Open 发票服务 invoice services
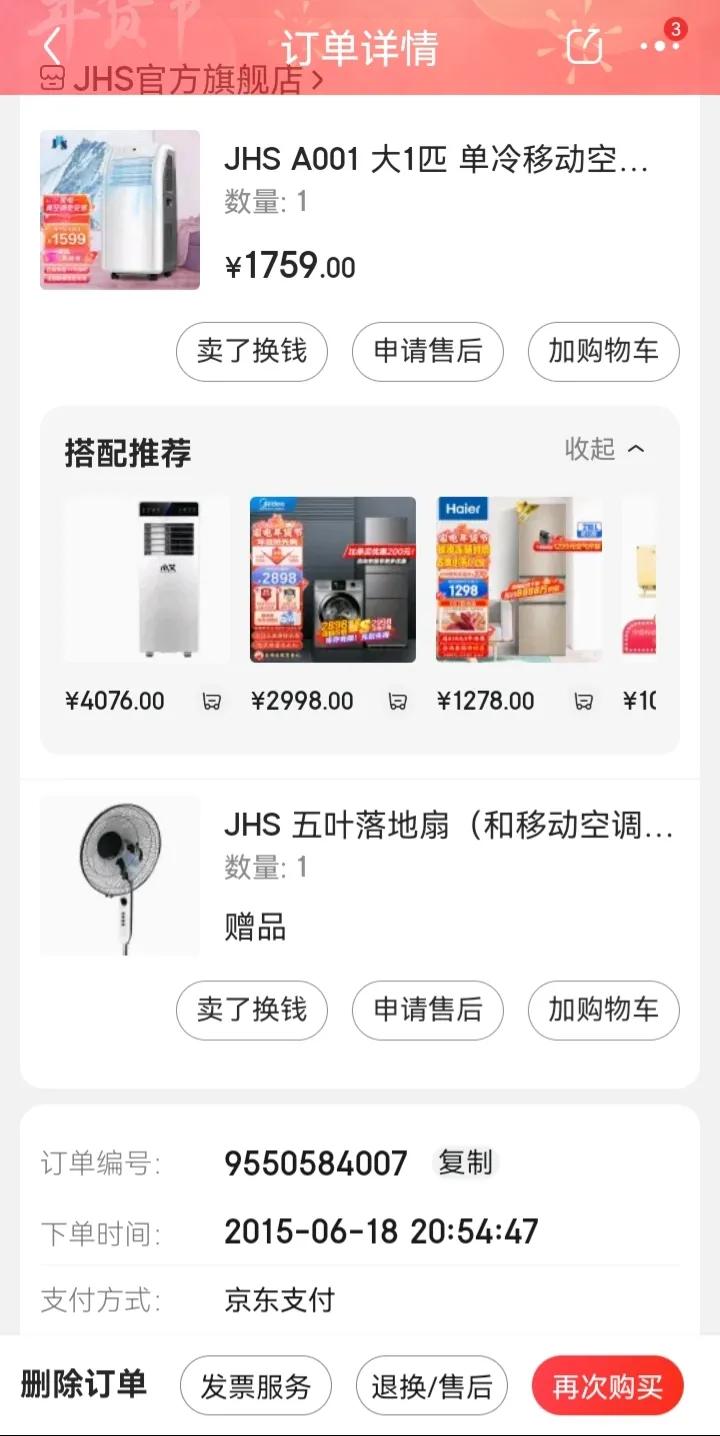The image size is (720, 1436). 255,1385
